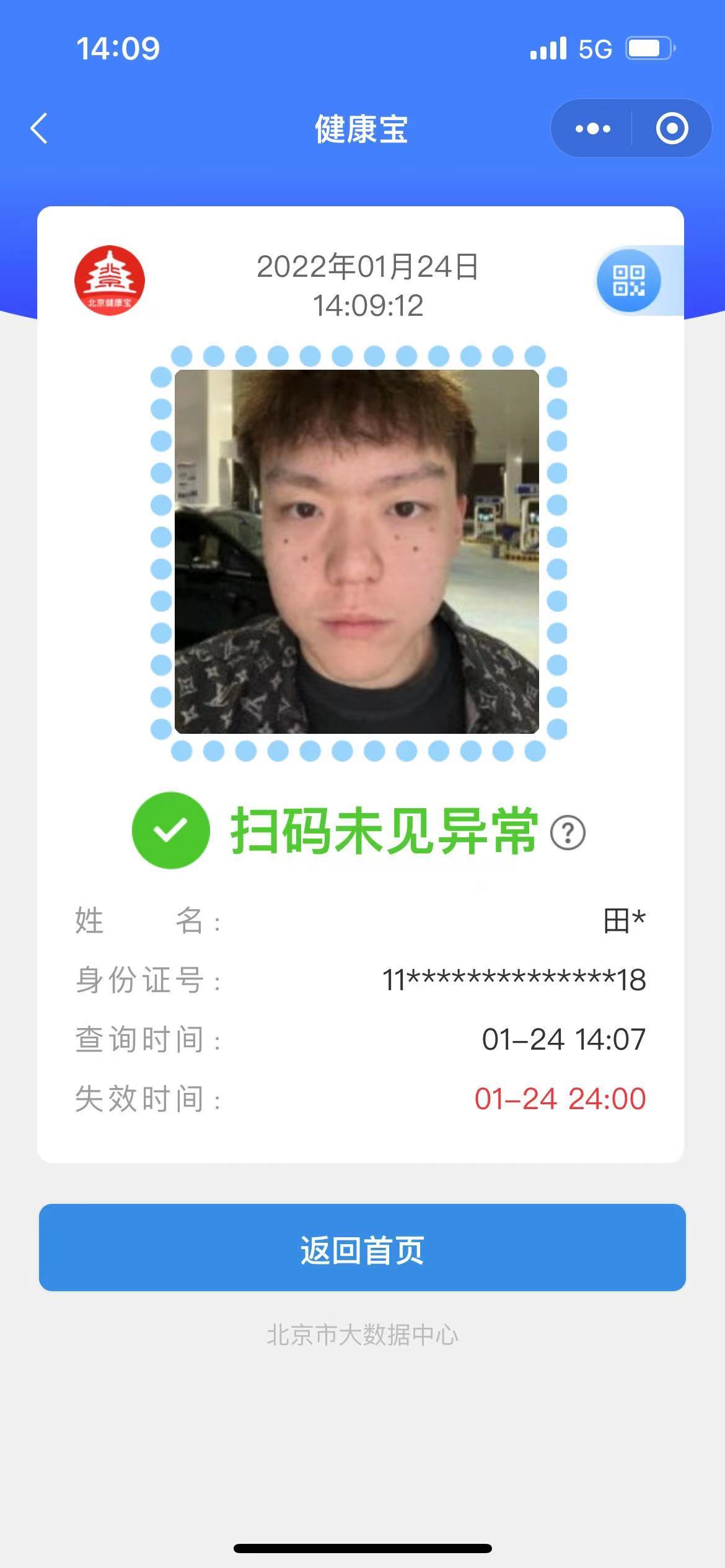
Task: Open the help question mark beside 扫码未见异常
Action: [568, 832]
